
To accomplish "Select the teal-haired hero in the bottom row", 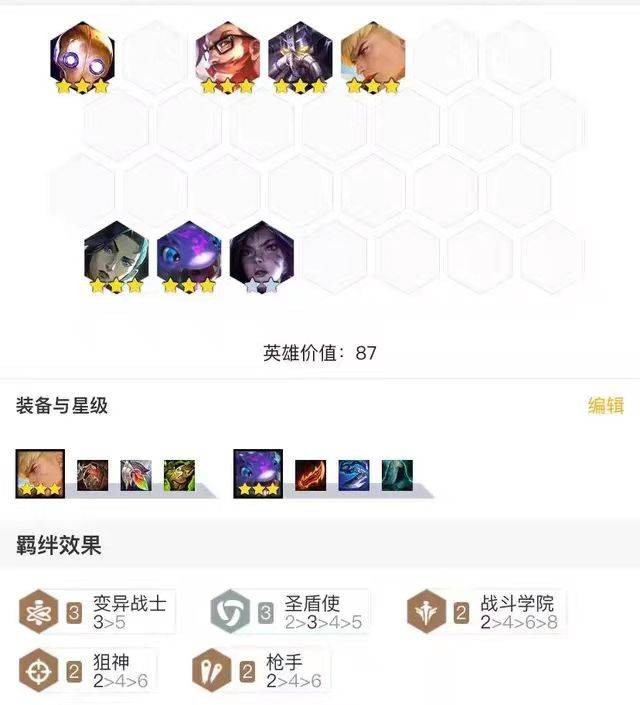I will (x=116, y=254).
